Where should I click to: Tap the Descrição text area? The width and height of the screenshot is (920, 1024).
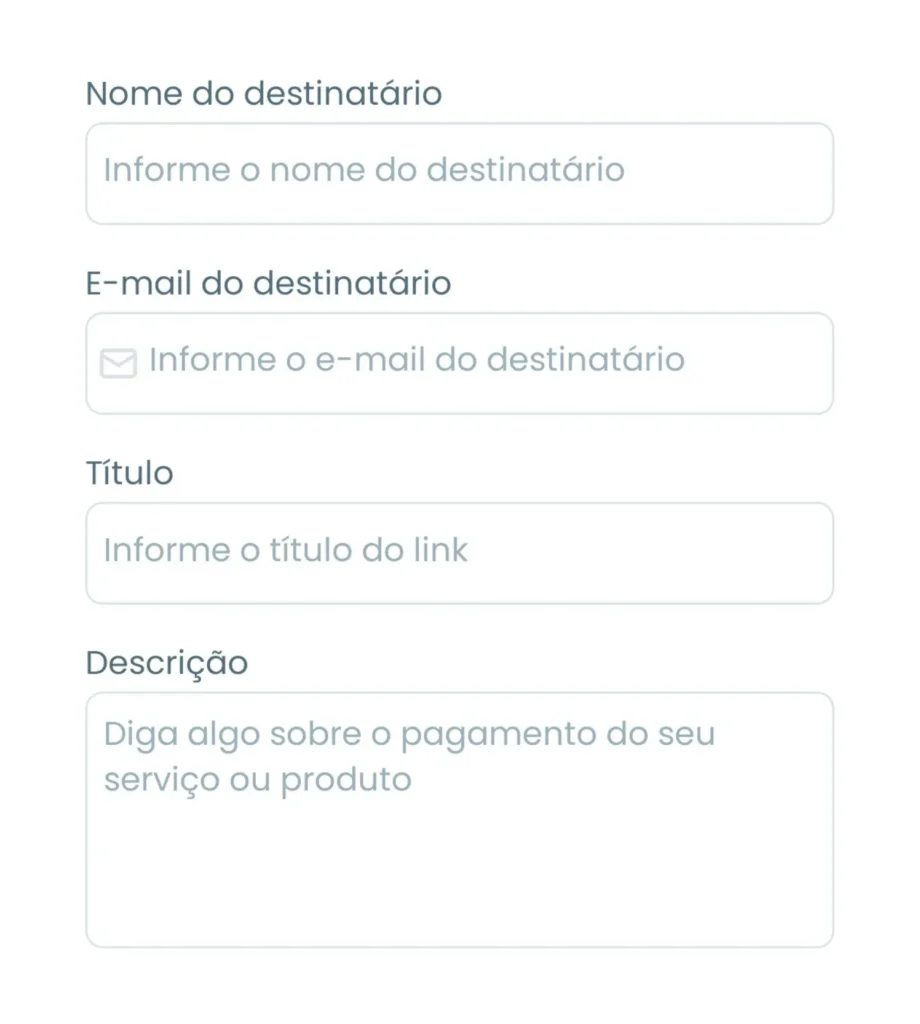click(x=459, y=819)
